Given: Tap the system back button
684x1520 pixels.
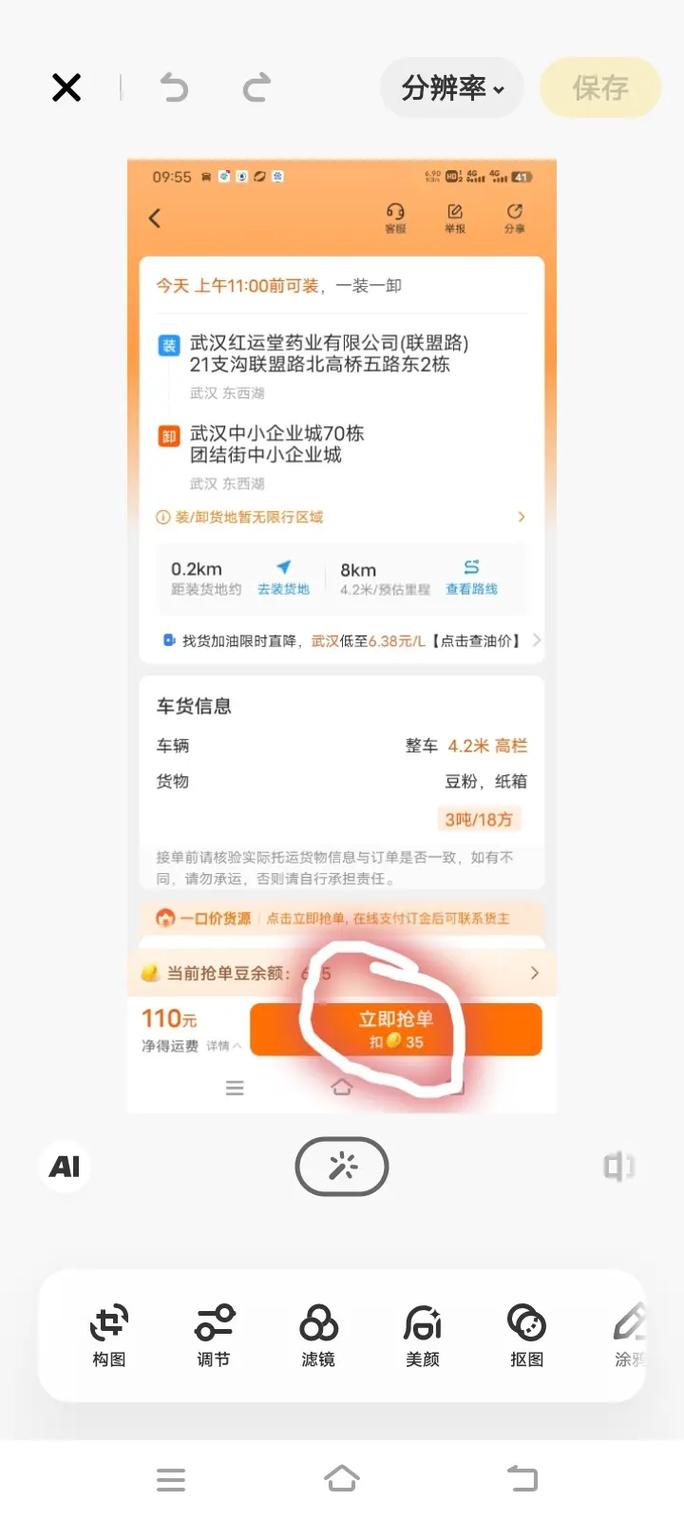Looking at the screenshot, I should (521, 1478).
